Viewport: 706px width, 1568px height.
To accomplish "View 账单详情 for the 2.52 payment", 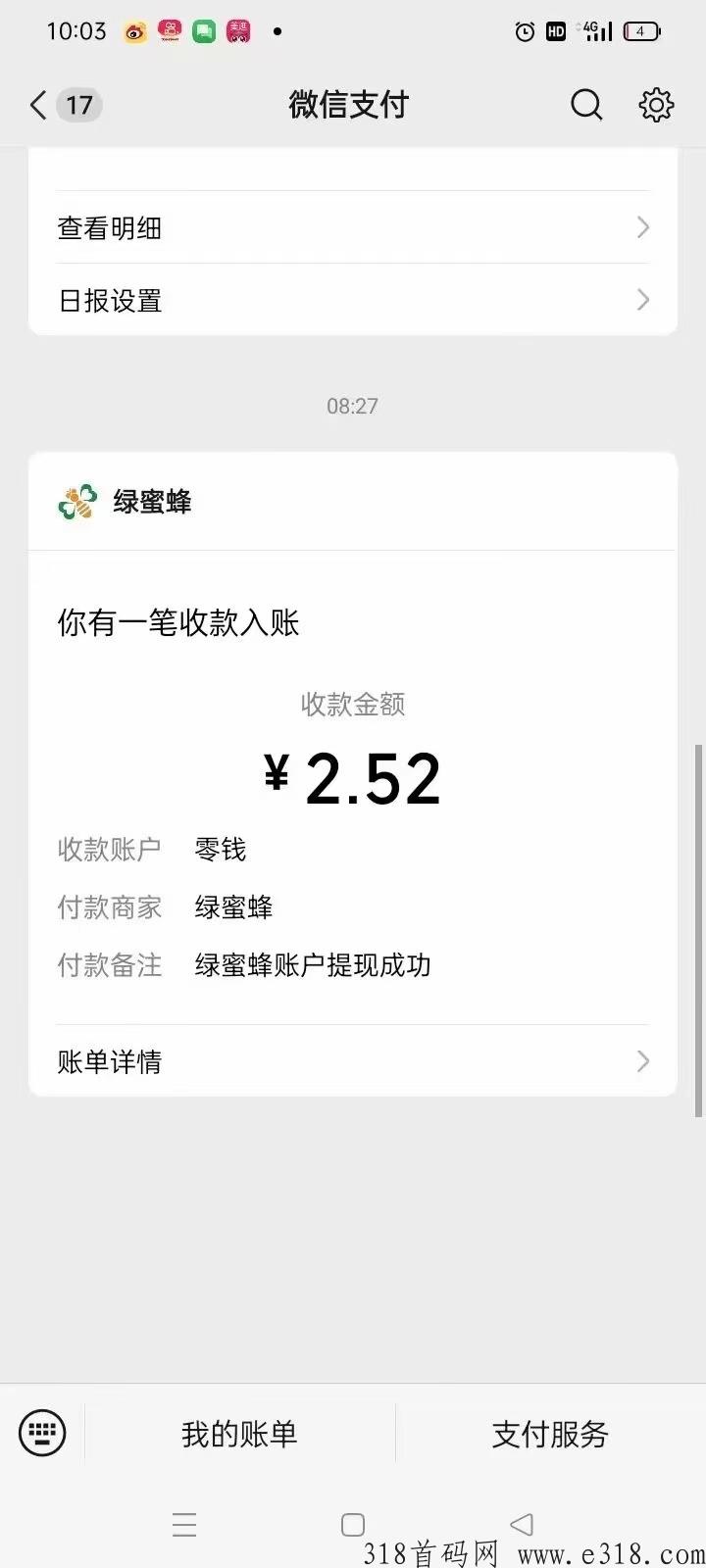I will [353, 1061].
